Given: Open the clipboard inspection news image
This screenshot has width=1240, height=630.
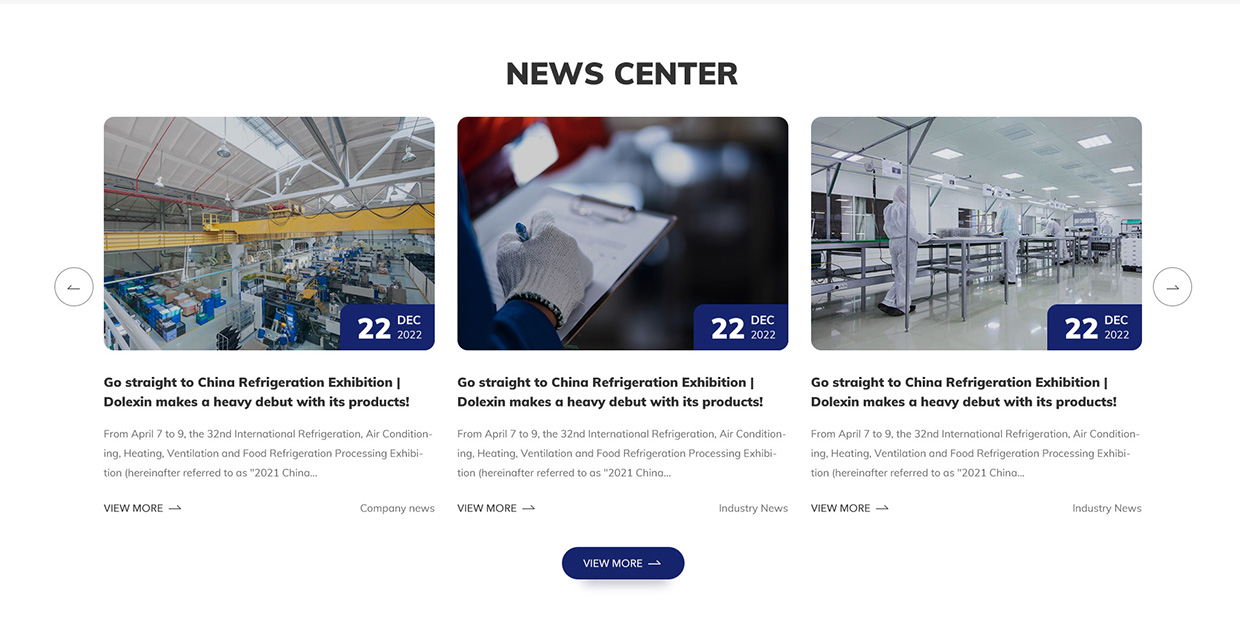Looking at the screenshot, I should tap(622, 233).
